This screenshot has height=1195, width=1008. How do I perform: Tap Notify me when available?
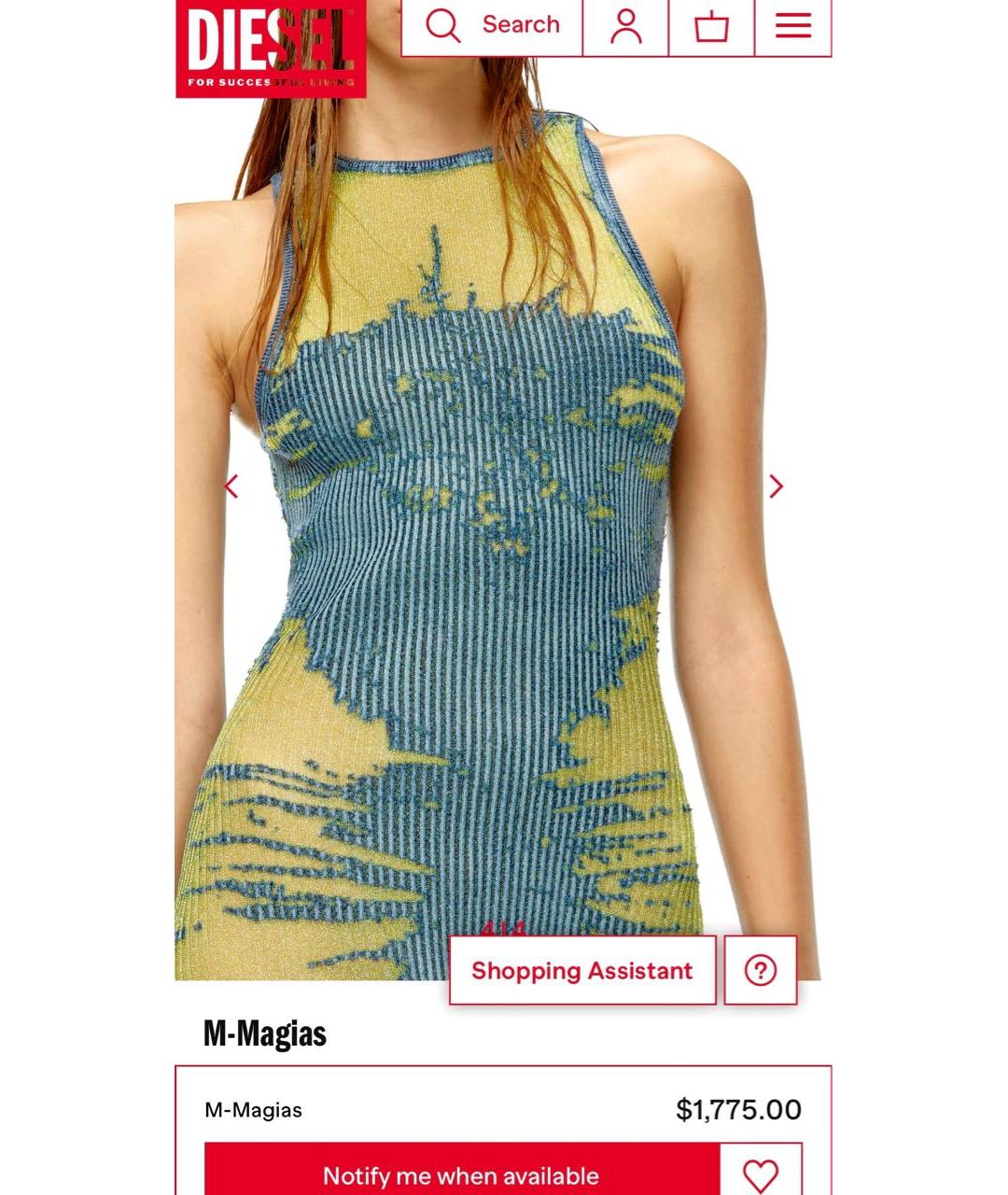(x=461, y=1174)
